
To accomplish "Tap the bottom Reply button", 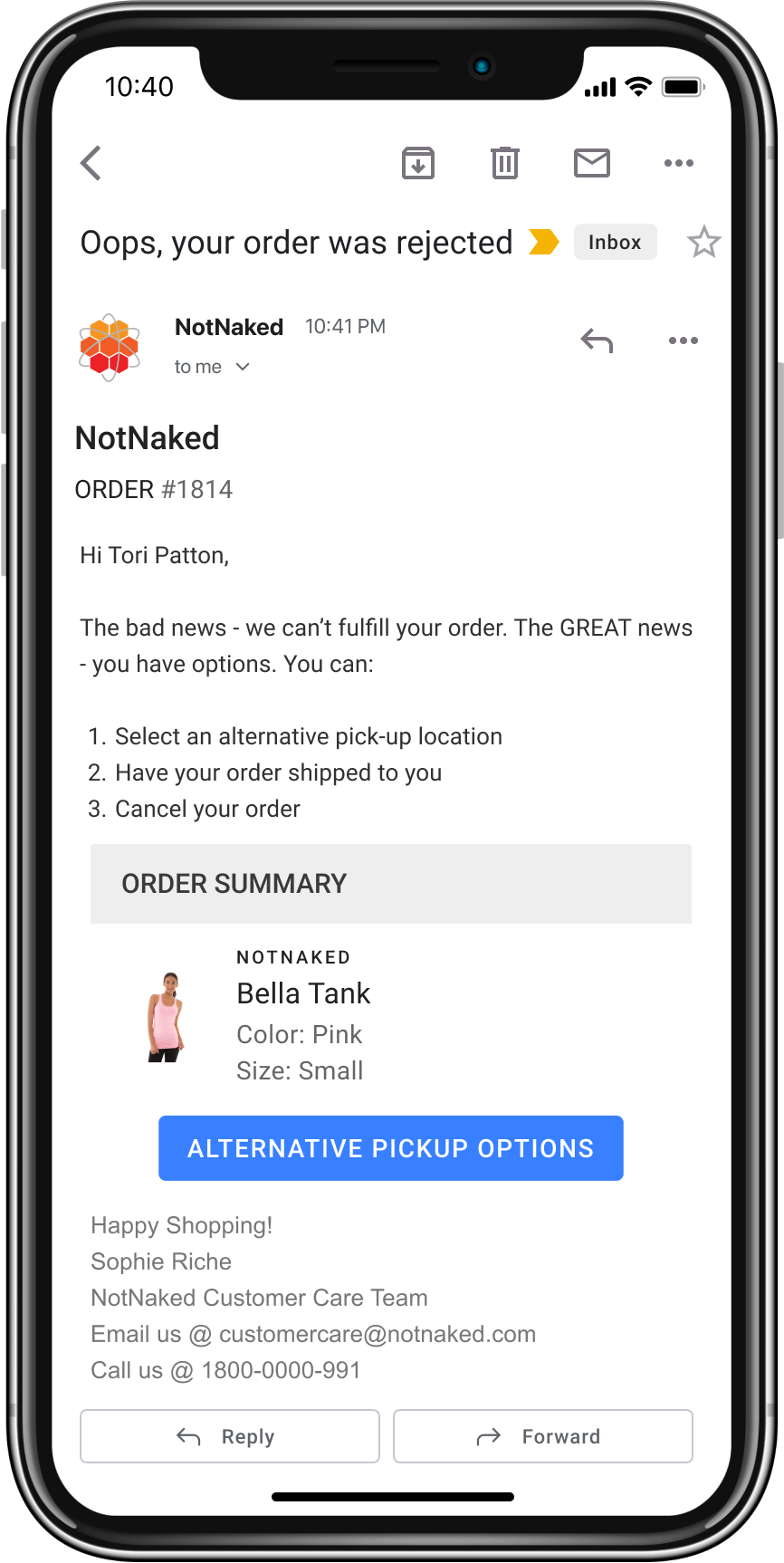I will point(230,1436).
